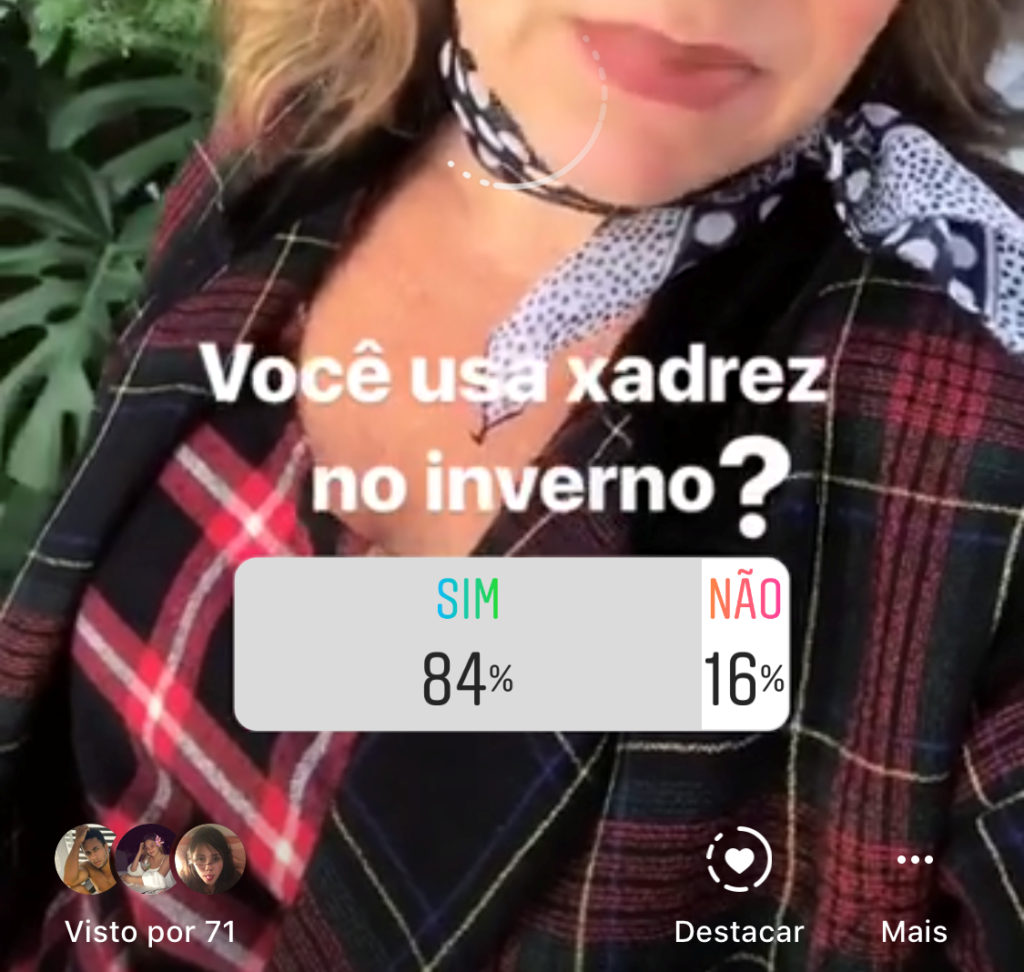Open the Mais options menu
Screen dimensions: 1024x972
point(914,862)
